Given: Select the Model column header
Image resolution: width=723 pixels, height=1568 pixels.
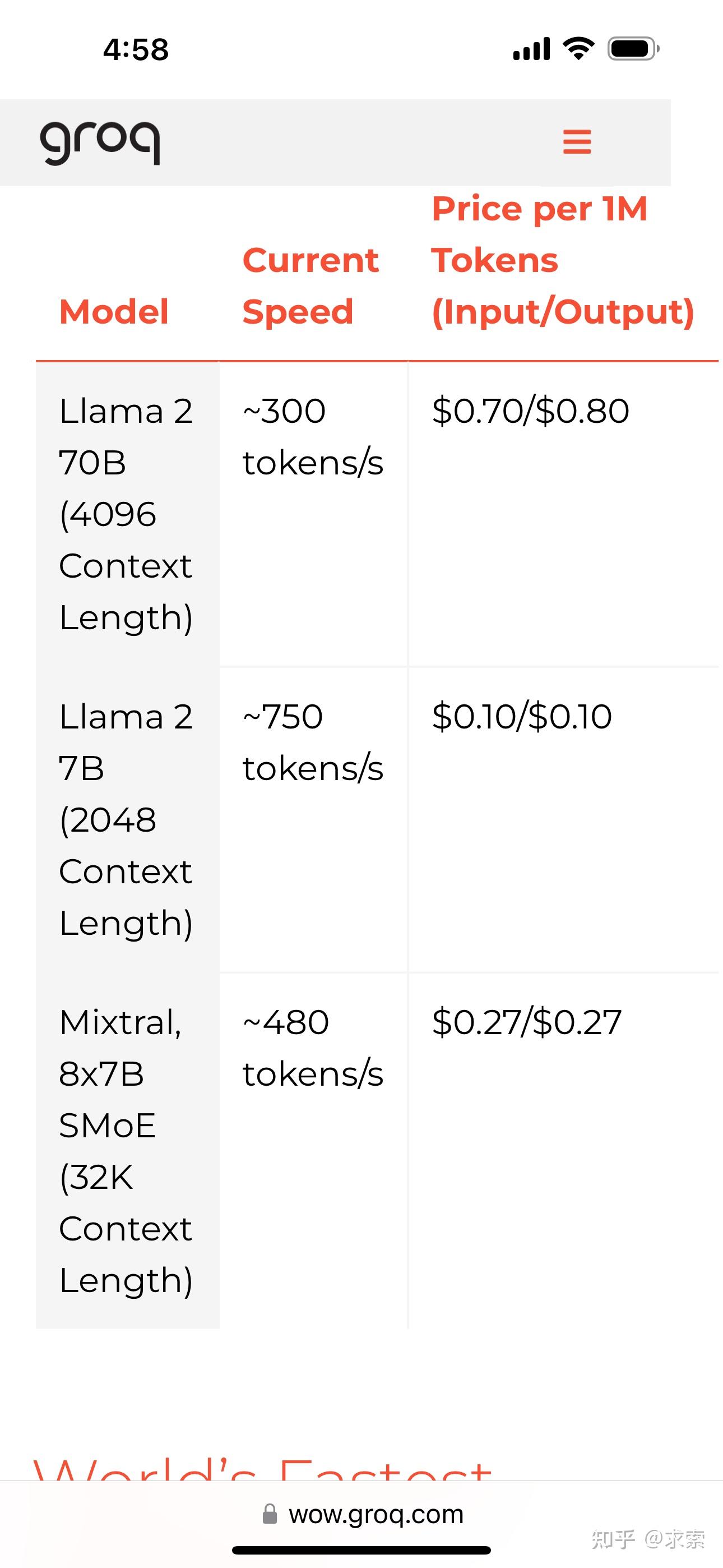Looking at the screenshot, I should pyautogui.click(x=113, y=312).
